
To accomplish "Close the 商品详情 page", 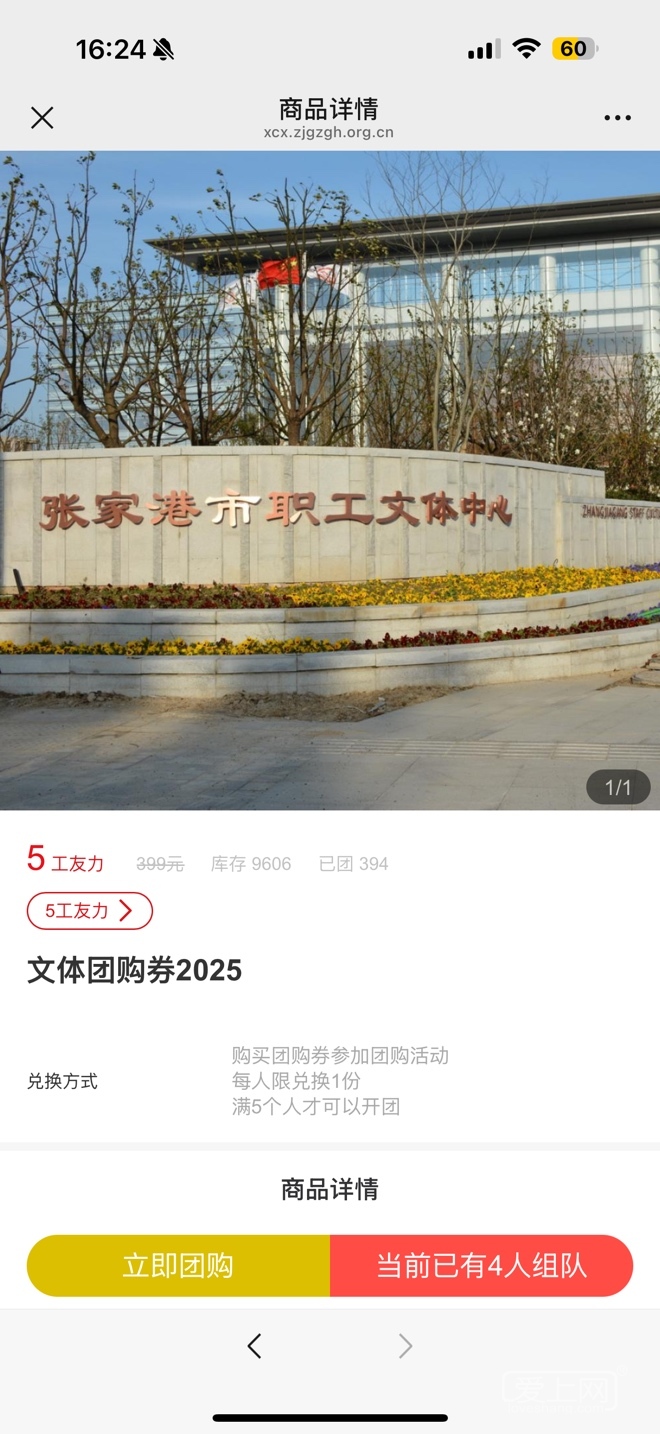I will tap(42, 118).
